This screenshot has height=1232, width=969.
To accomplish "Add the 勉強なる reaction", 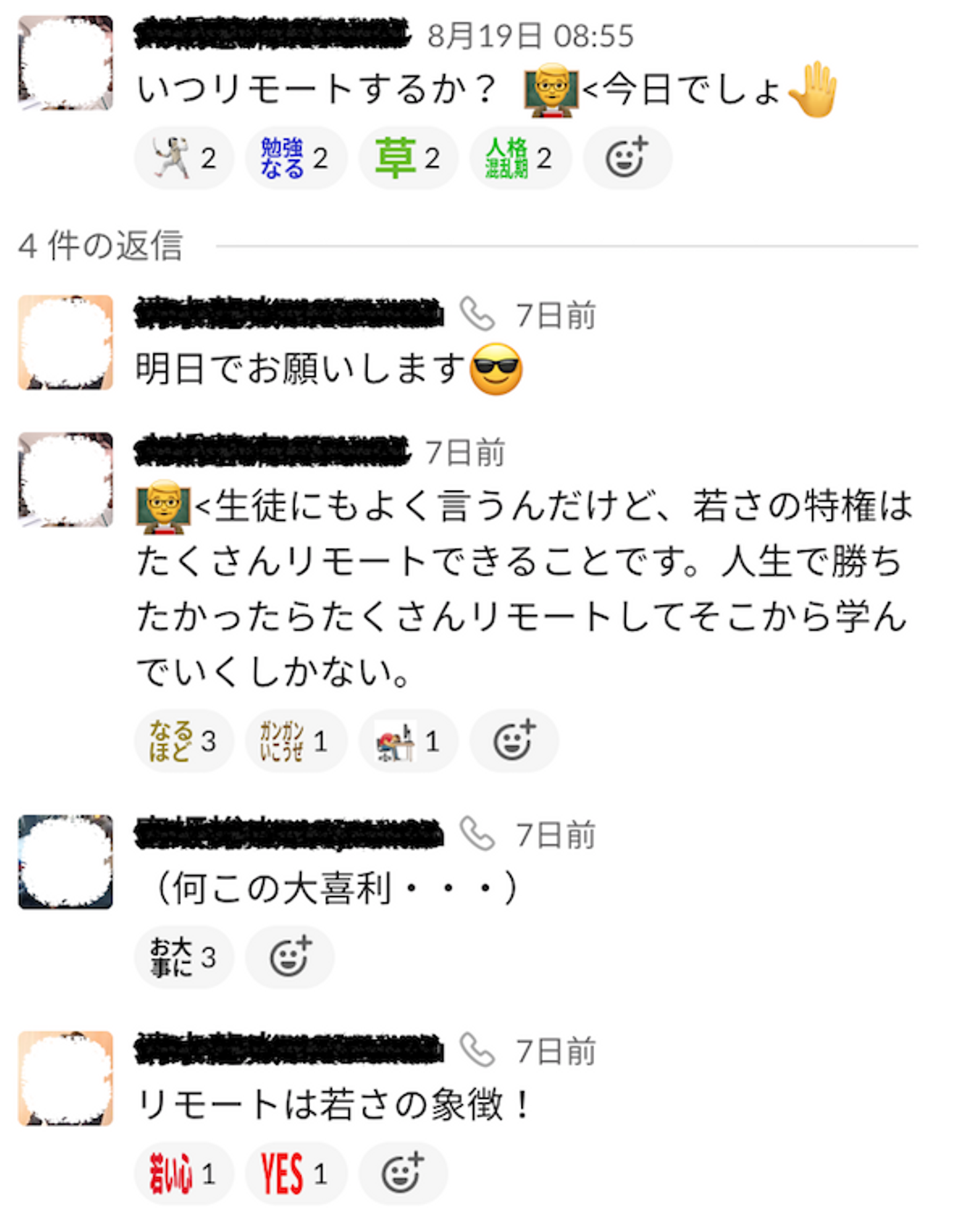I will pos(295,158).
